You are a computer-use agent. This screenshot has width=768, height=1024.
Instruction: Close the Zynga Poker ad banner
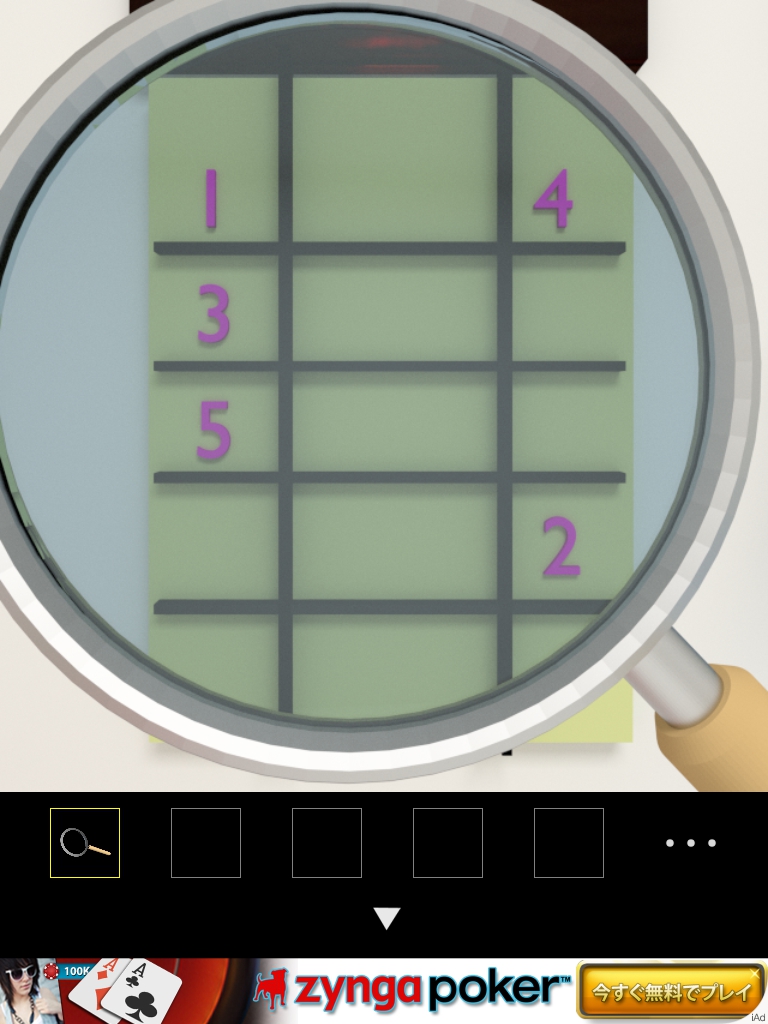[x=754, y=973]
